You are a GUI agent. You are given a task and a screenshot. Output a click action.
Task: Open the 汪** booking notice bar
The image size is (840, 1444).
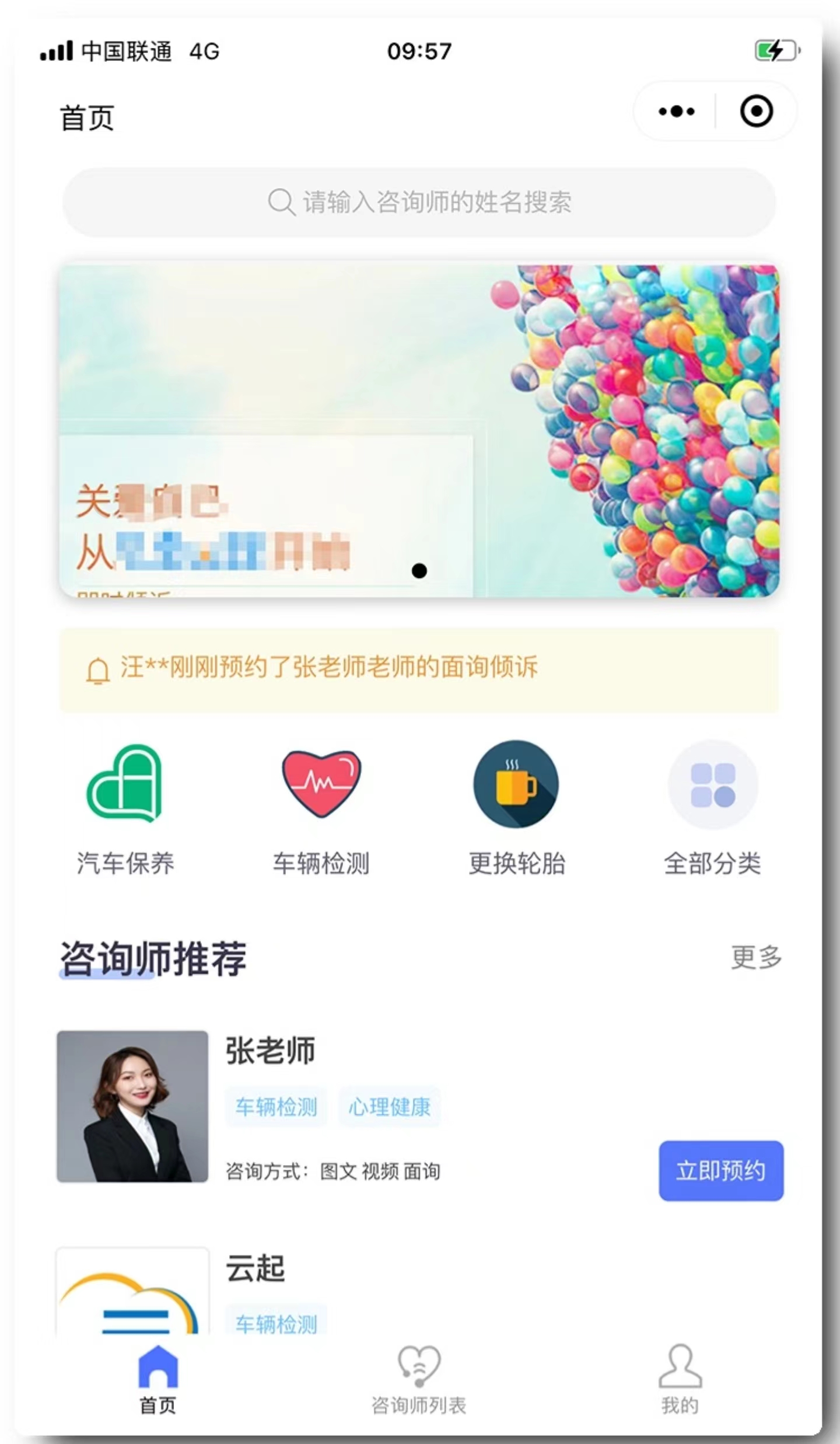pyautogui.click(x=419, y=669)
